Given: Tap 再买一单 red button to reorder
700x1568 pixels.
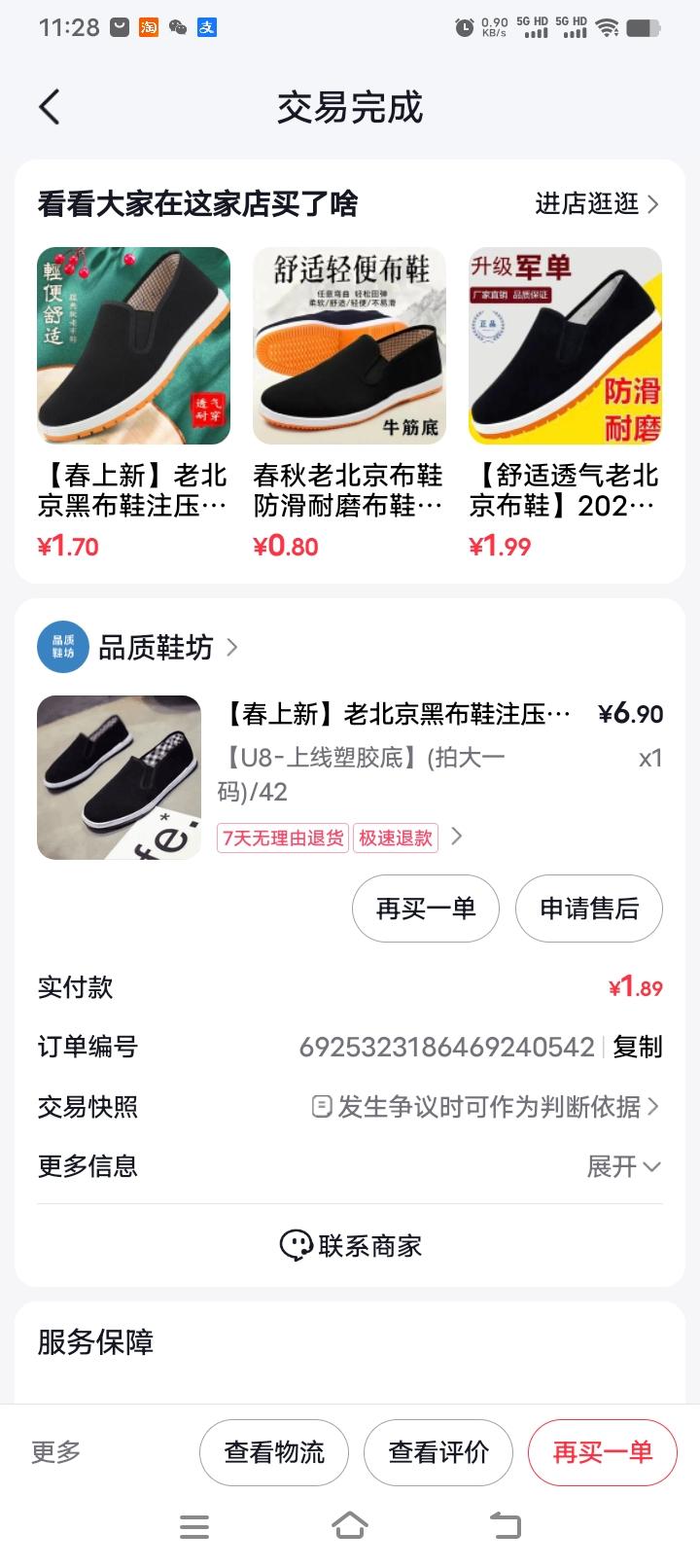Looking at the screenshot, I should click(601, 1452).
